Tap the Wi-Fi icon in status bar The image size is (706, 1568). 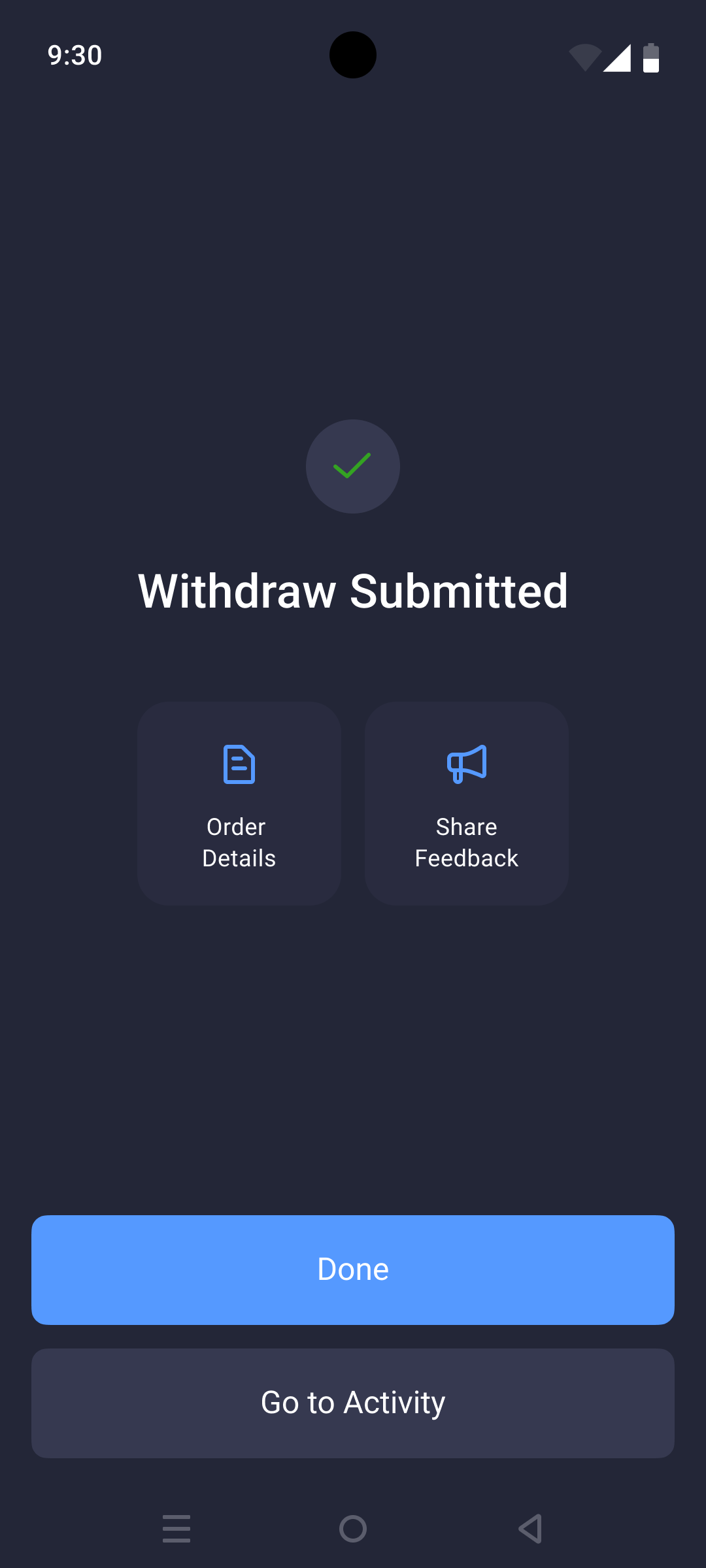pos(584,57)
